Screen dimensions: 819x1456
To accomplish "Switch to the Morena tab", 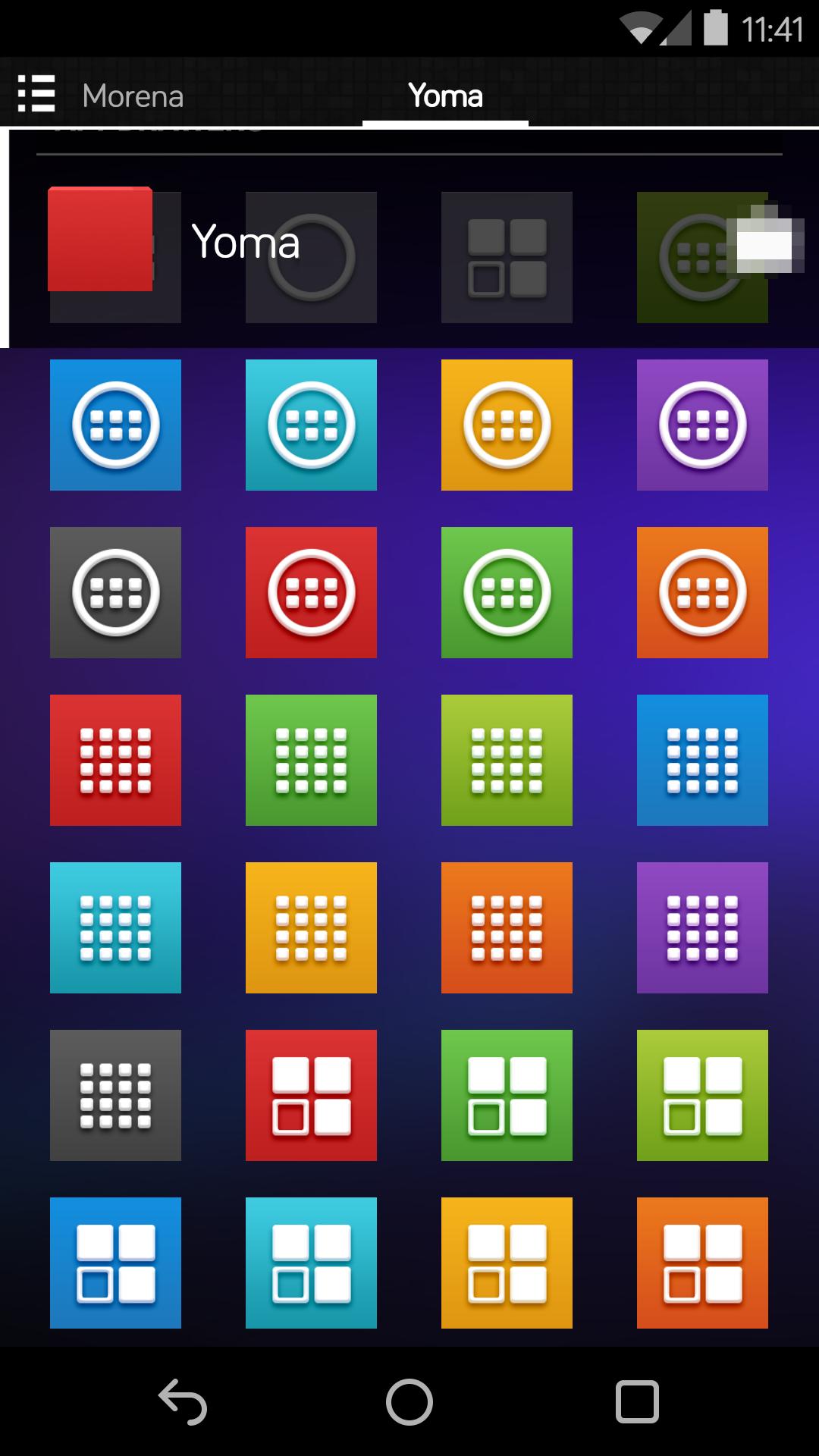I will [x=133, y=96].
